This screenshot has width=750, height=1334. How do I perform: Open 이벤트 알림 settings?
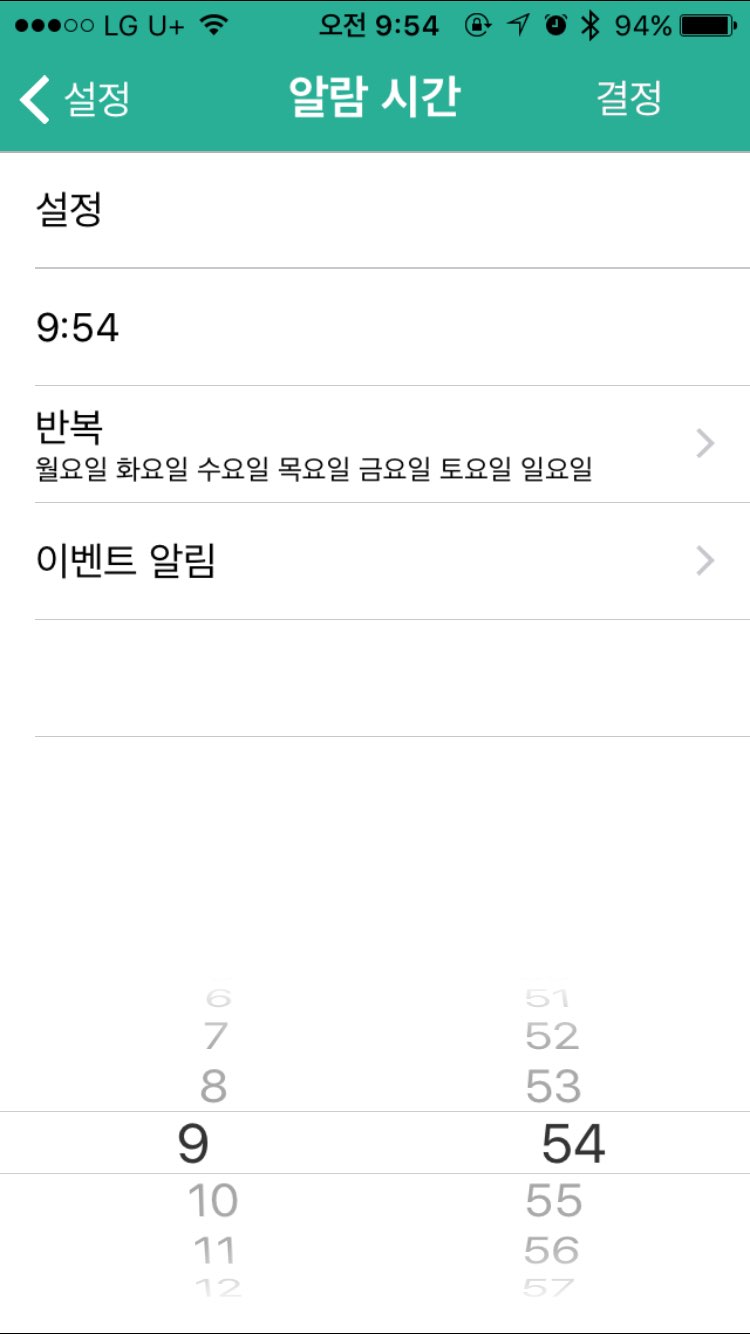[392, 561]
